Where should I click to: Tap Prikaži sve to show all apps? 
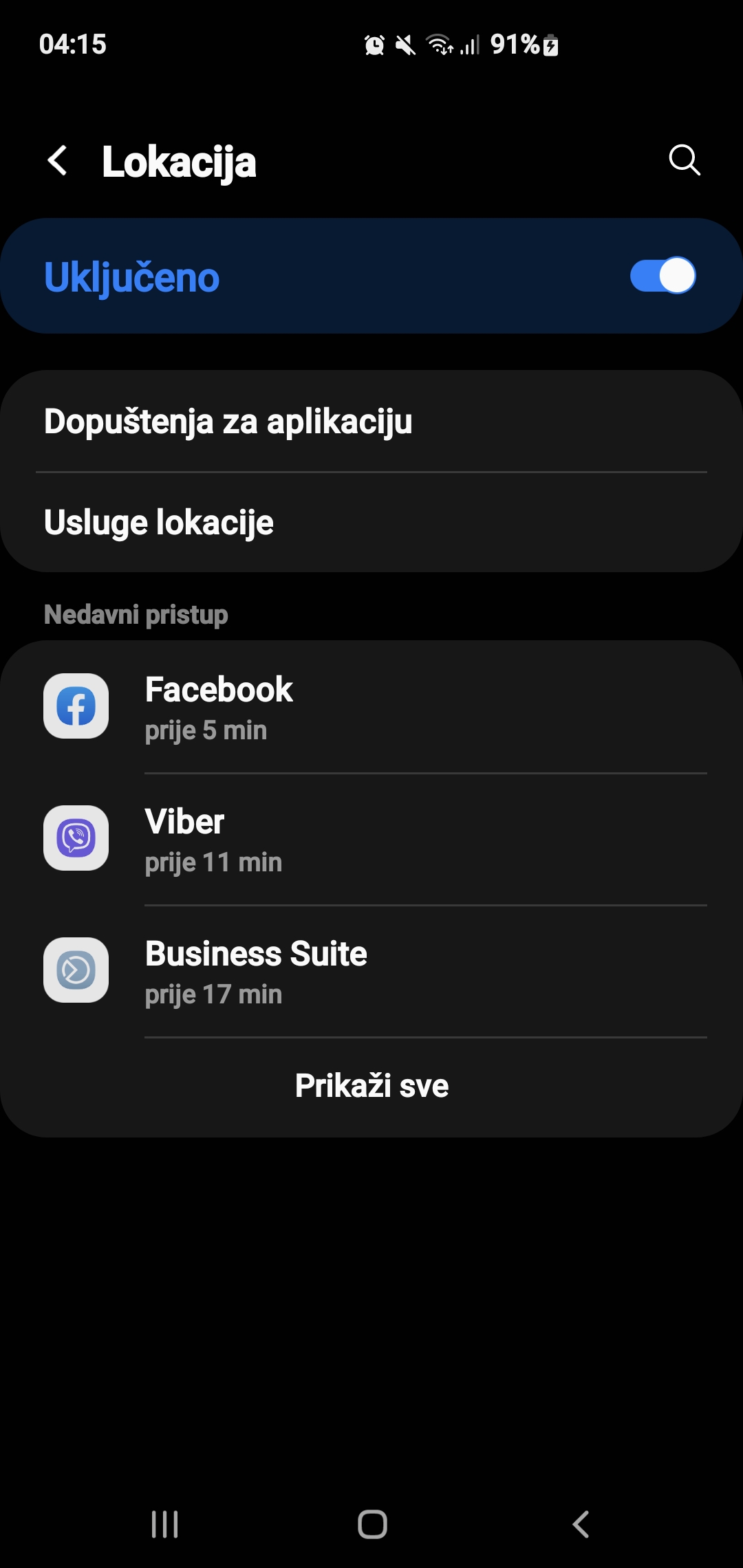[x=371, y=1087]
